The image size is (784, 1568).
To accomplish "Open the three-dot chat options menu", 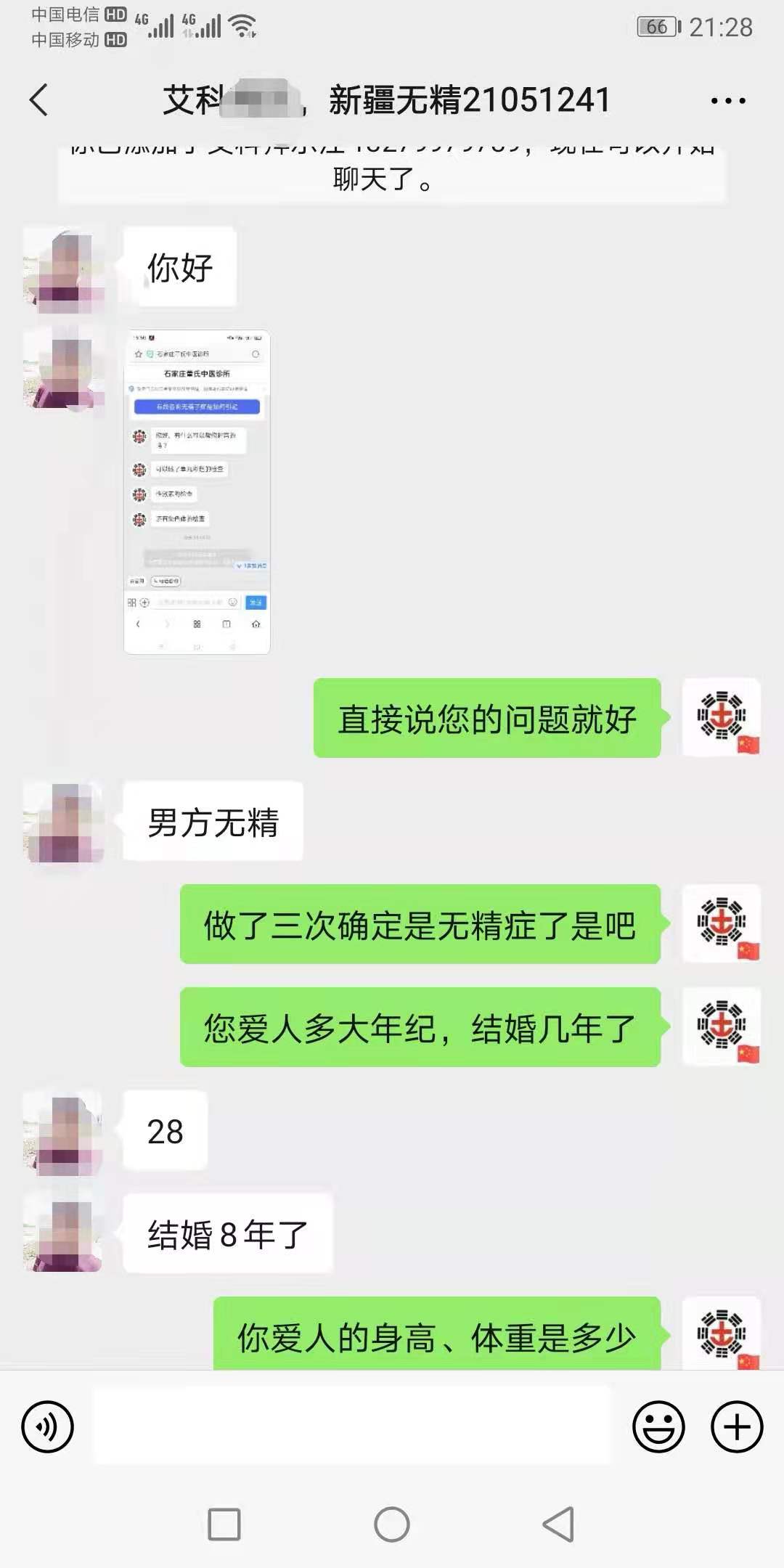I will click(x=728, y=101).
